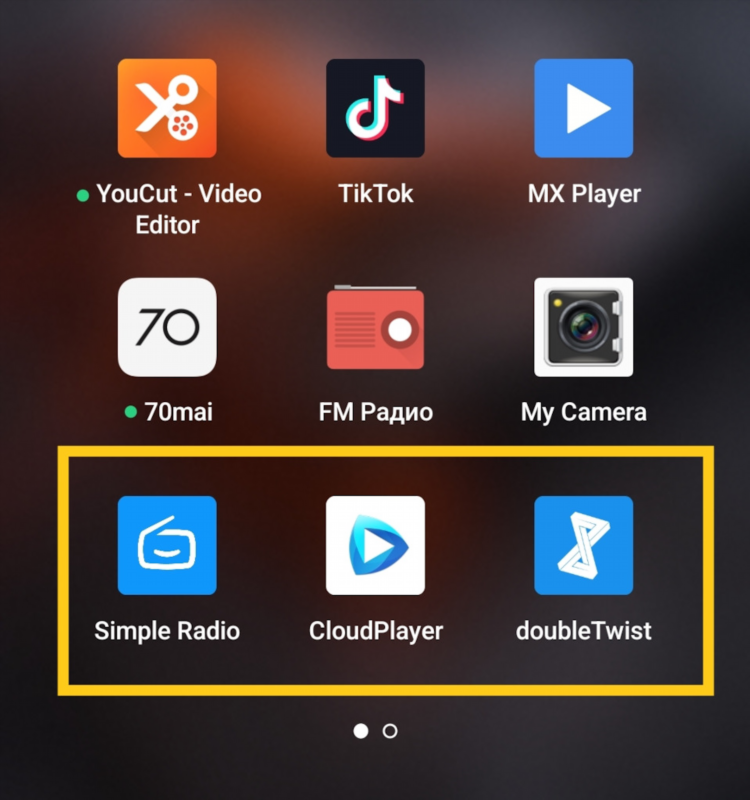Go to the second folder page dot
The width and height of the screenshot is (750, 800).
[390, 731]
